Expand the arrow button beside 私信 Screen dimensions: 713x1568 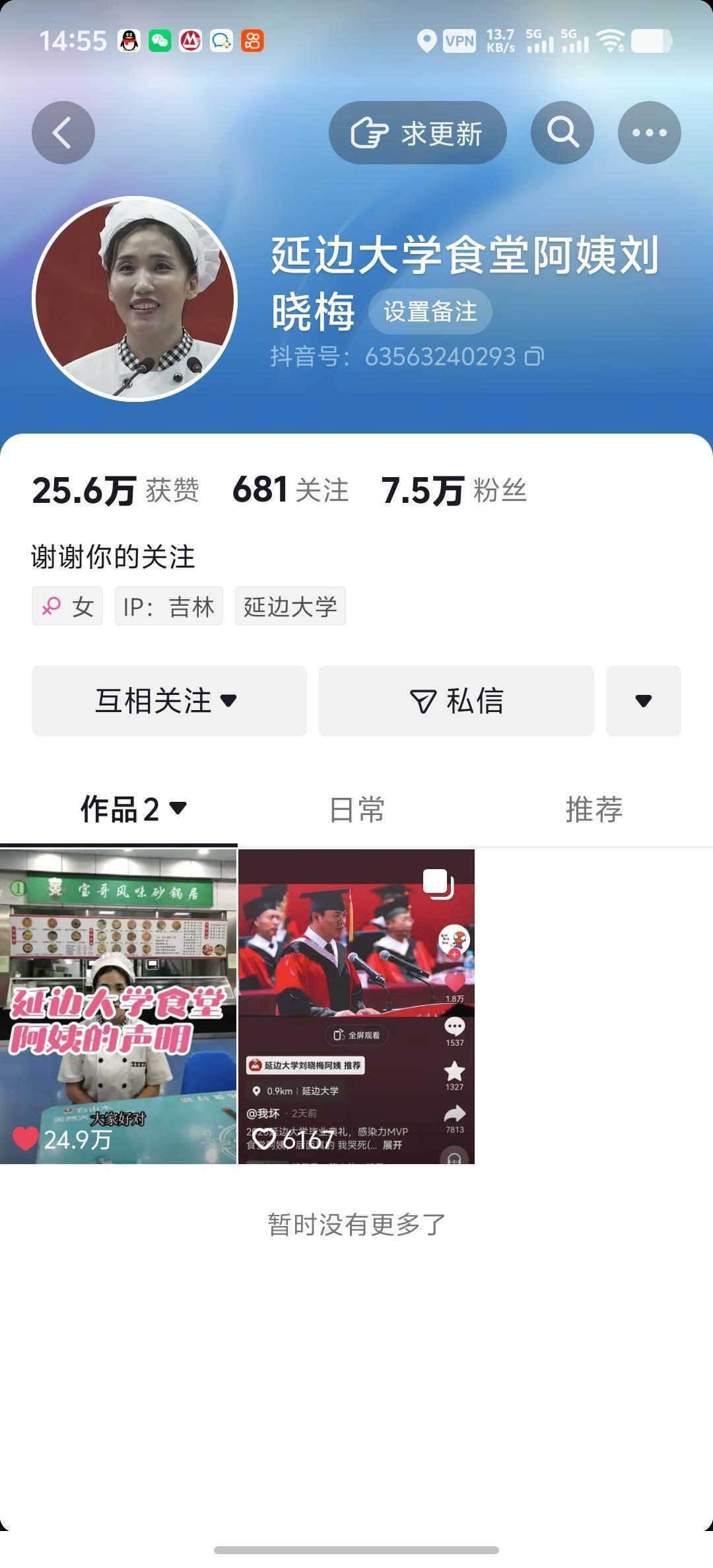643,700
